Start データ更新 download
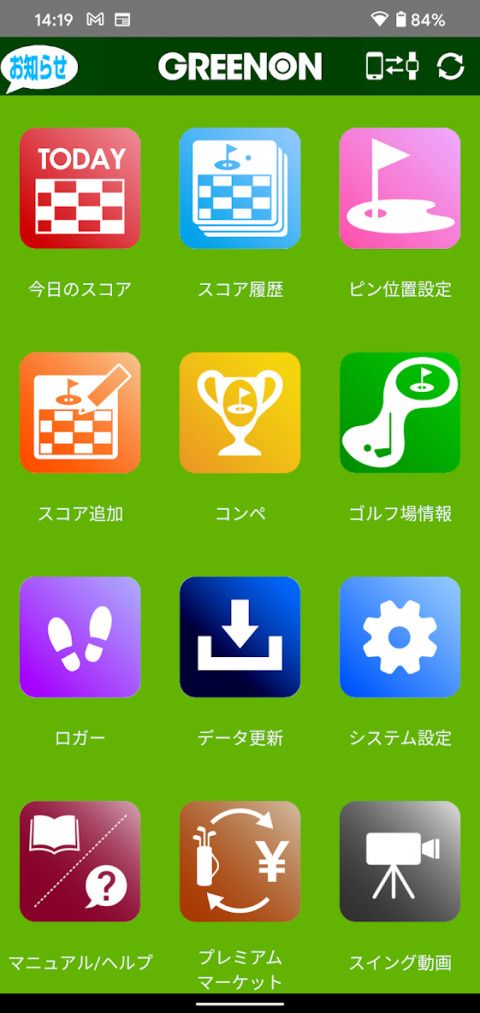The image size is (480, 1013). point(240,637)
